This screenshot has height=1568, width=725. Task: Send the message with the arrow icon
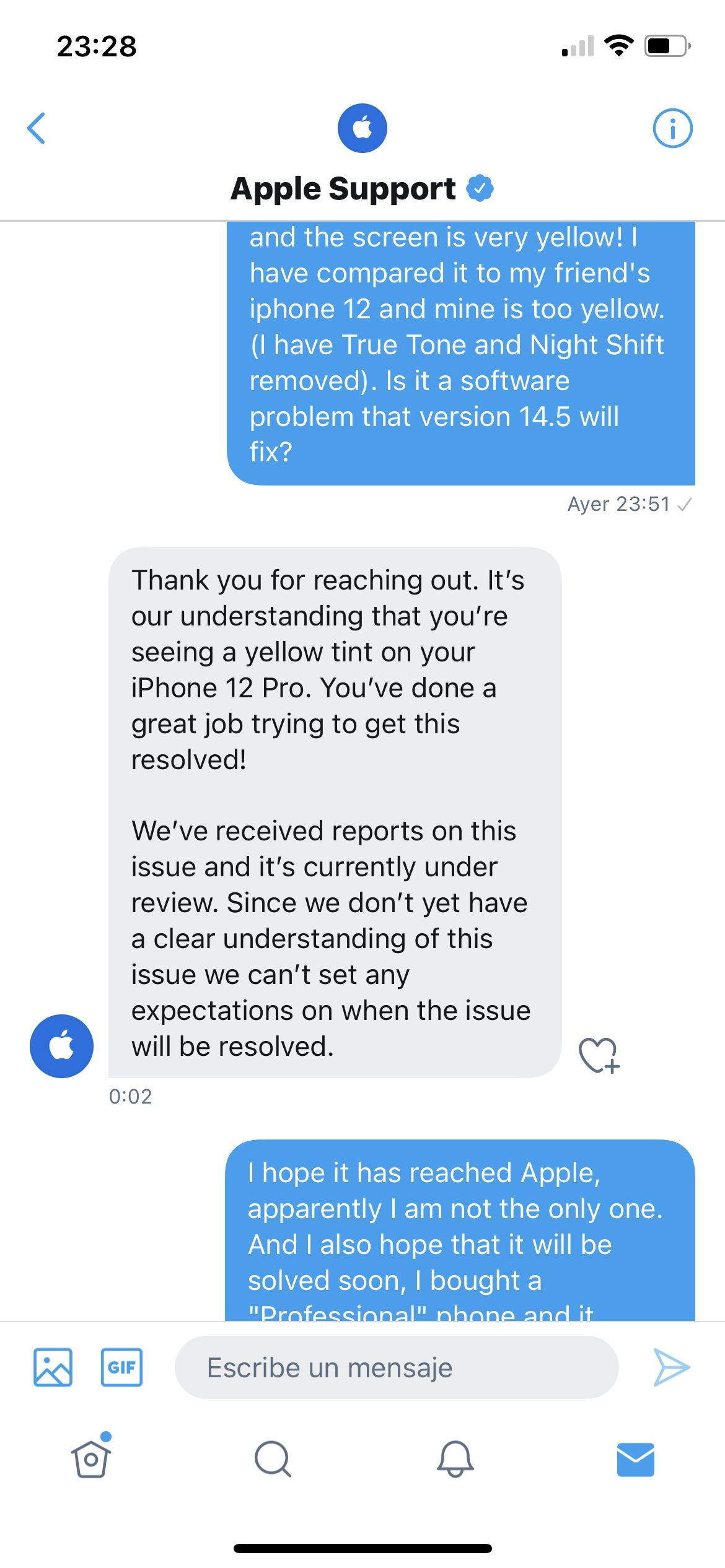click(672, 1367)
